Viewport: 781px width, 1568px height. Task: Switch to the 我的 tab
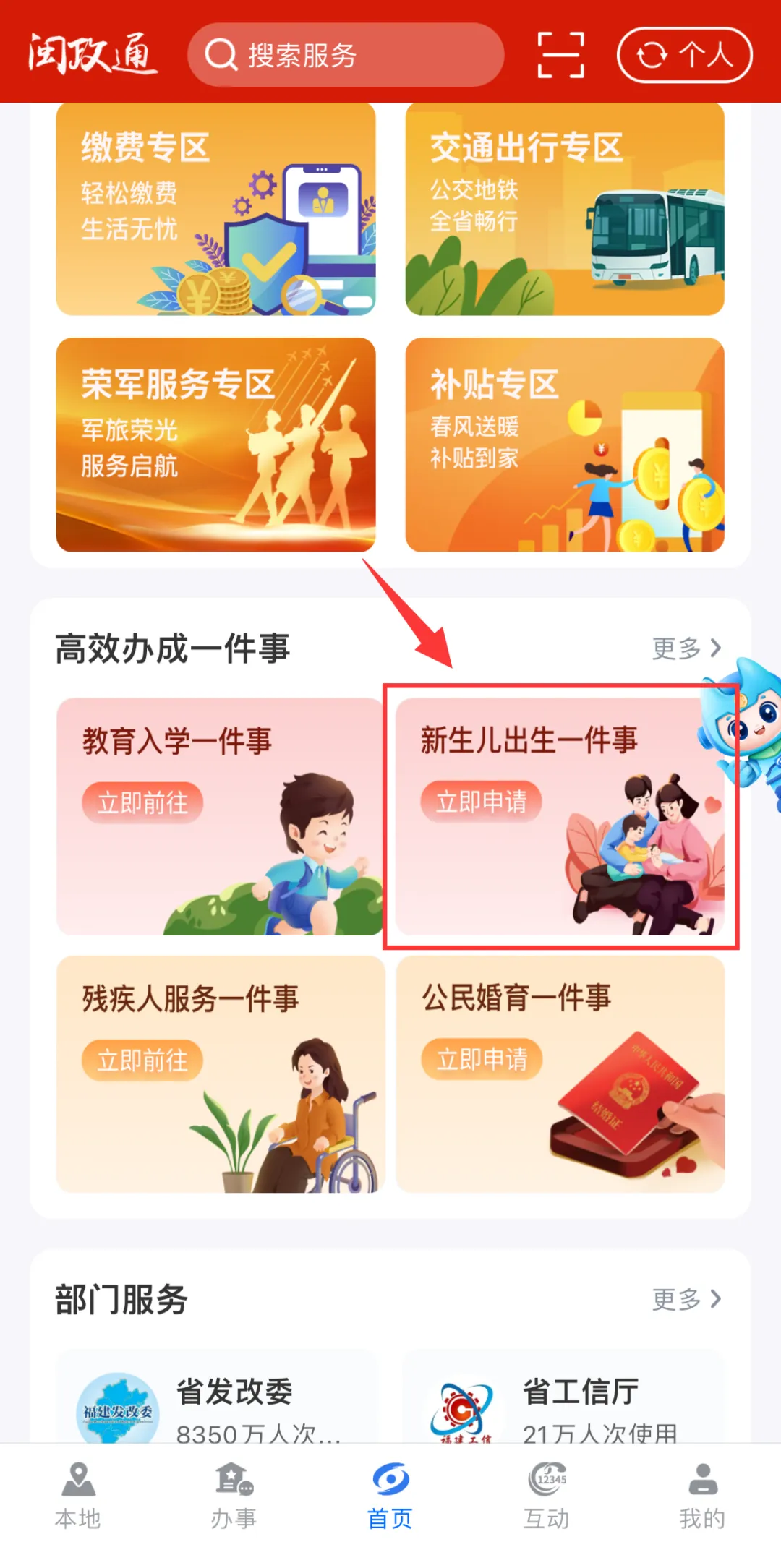pos(701,1495)
